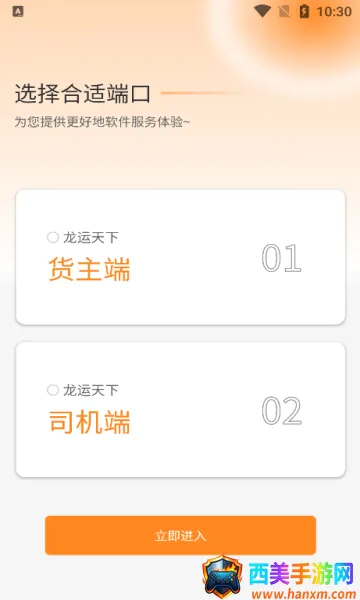Select the 货主端 card
Viewport: 360px width, 600px height.
pyautogui.click(x=180, y=257)
